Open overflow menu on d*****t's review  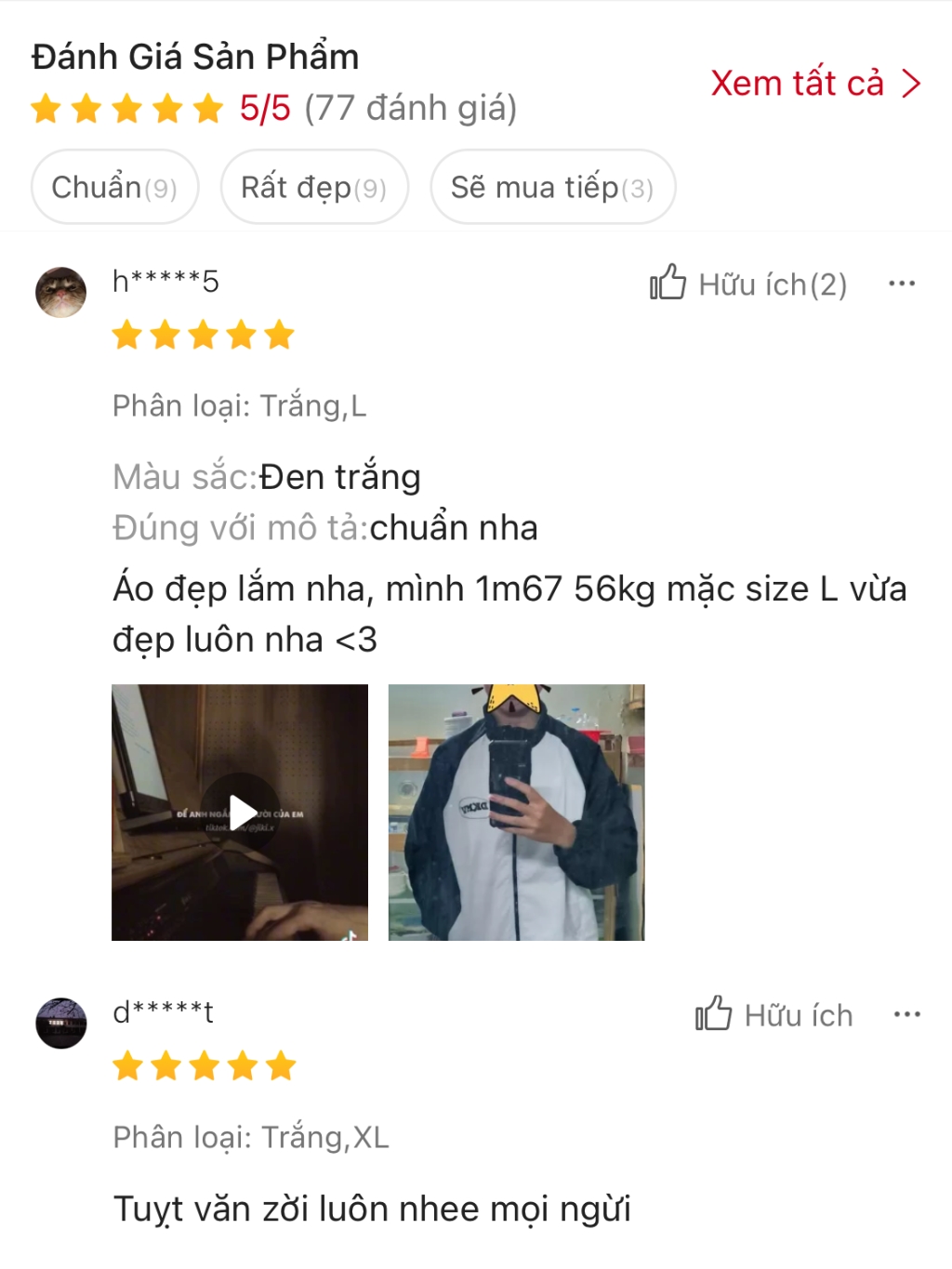[x=906, y=1014]
